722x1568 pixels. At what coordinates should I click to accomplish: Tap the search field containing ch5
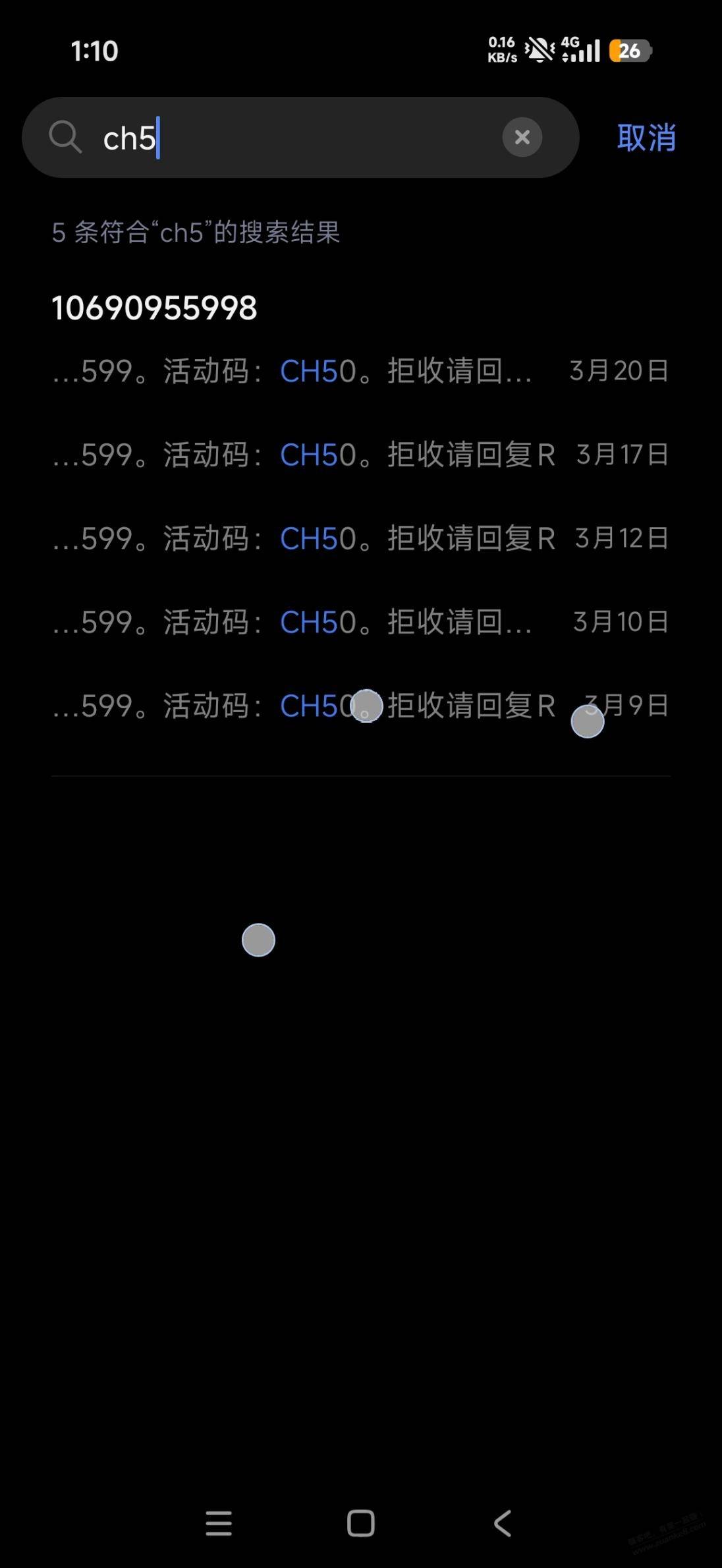tap(296, 138)
